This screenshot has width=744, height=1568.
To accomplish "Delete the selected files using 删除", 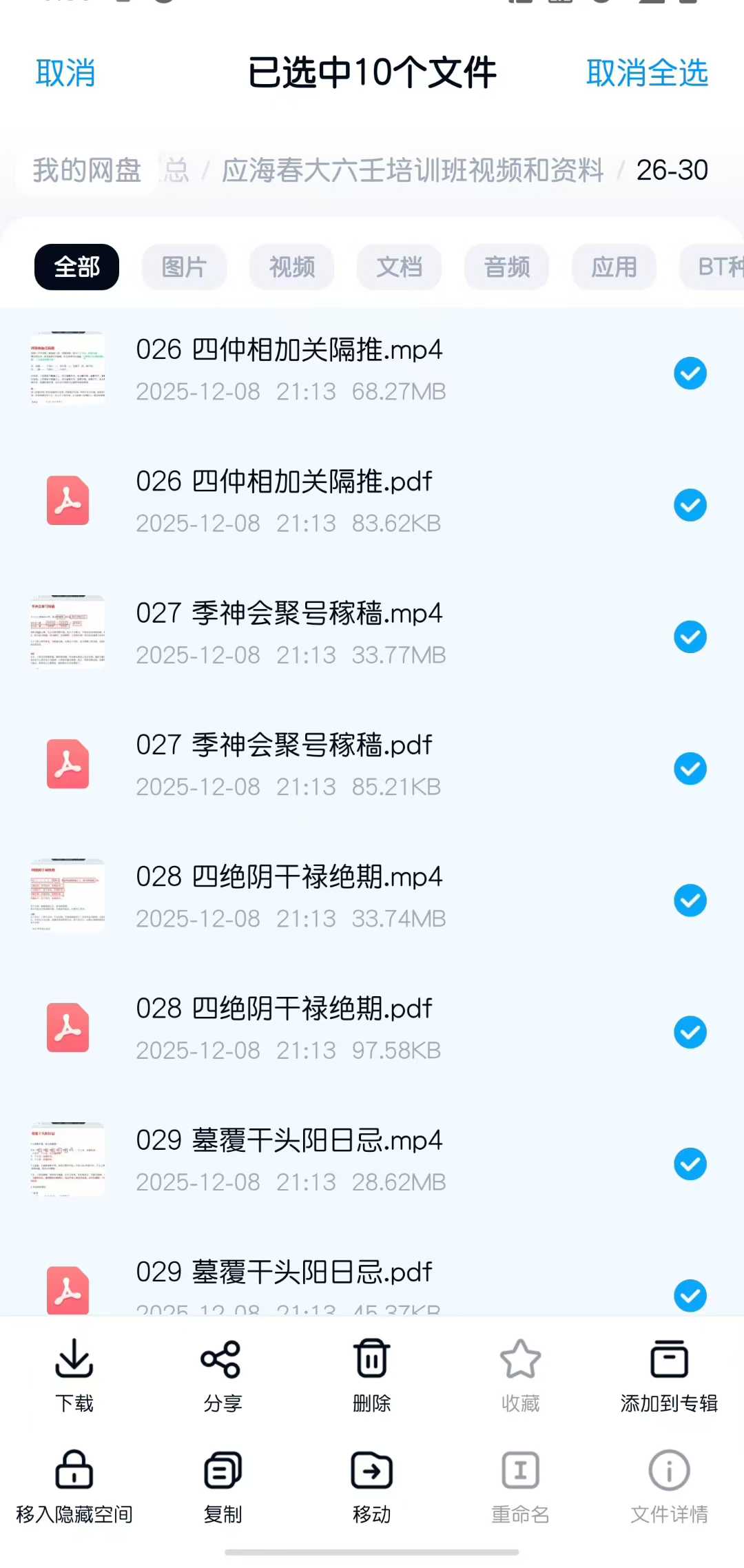I will (371, 1374).
